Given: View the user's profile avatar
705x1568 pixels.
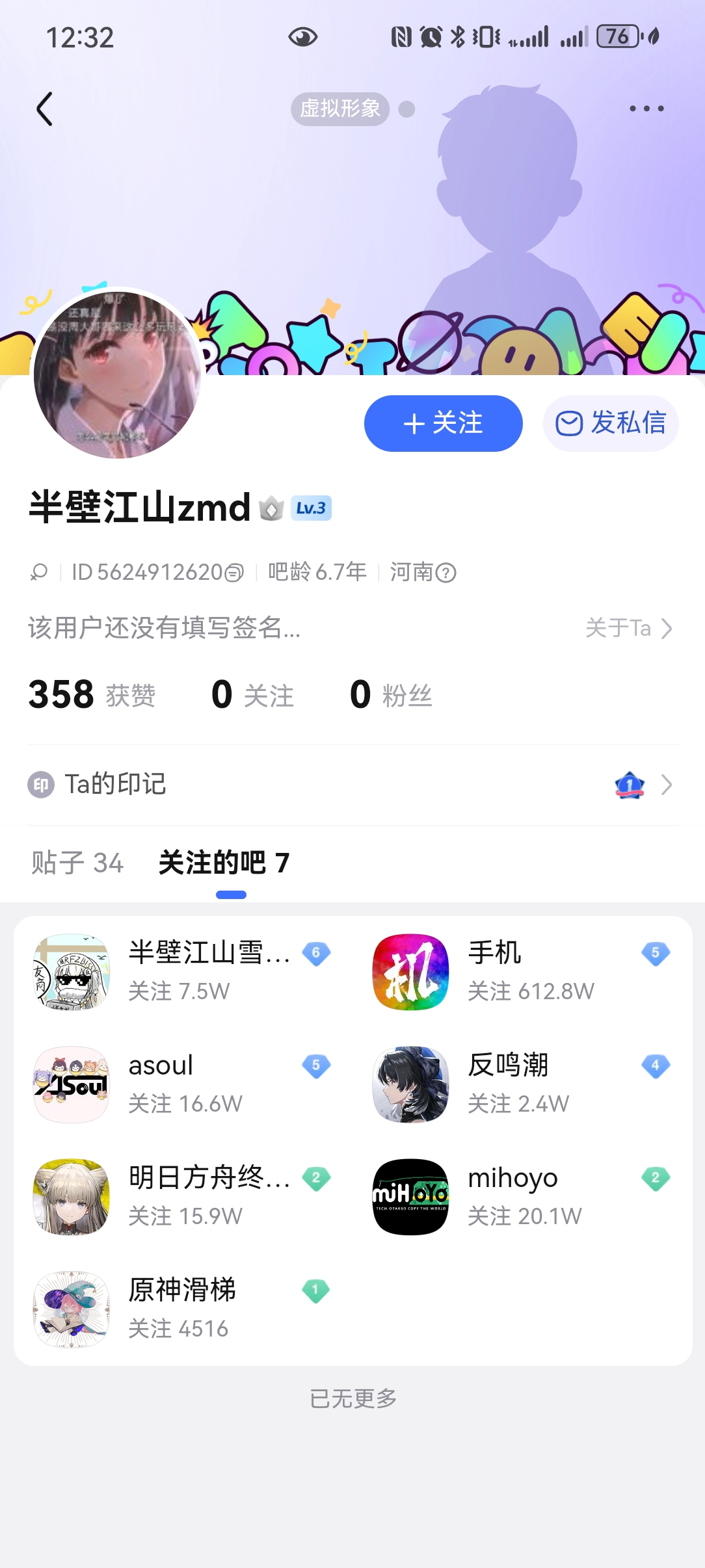Looking at the screenshot, I should click(x=117, y=374).
